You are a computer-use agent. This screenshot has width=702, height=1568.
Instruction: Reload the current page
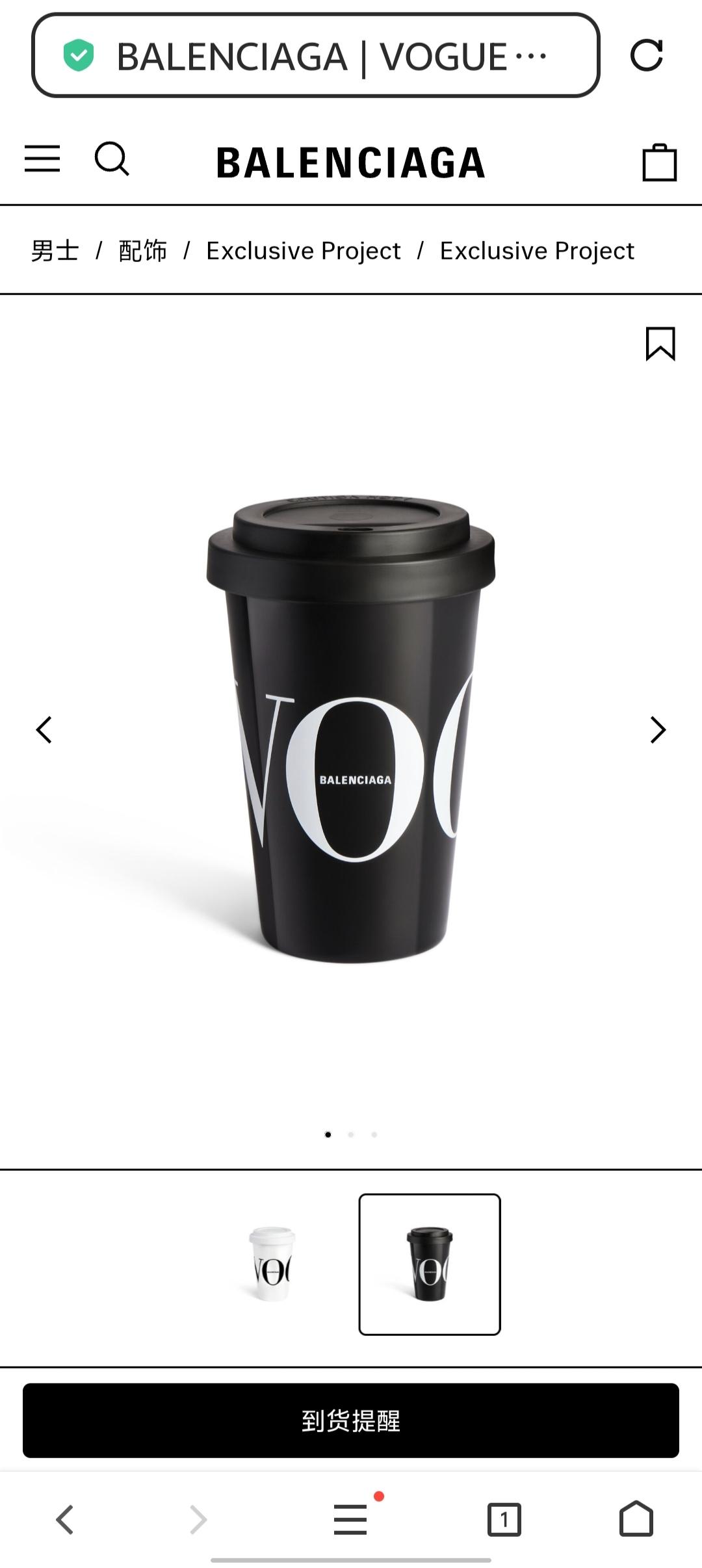pyautogui.click(x=646, y=55)
